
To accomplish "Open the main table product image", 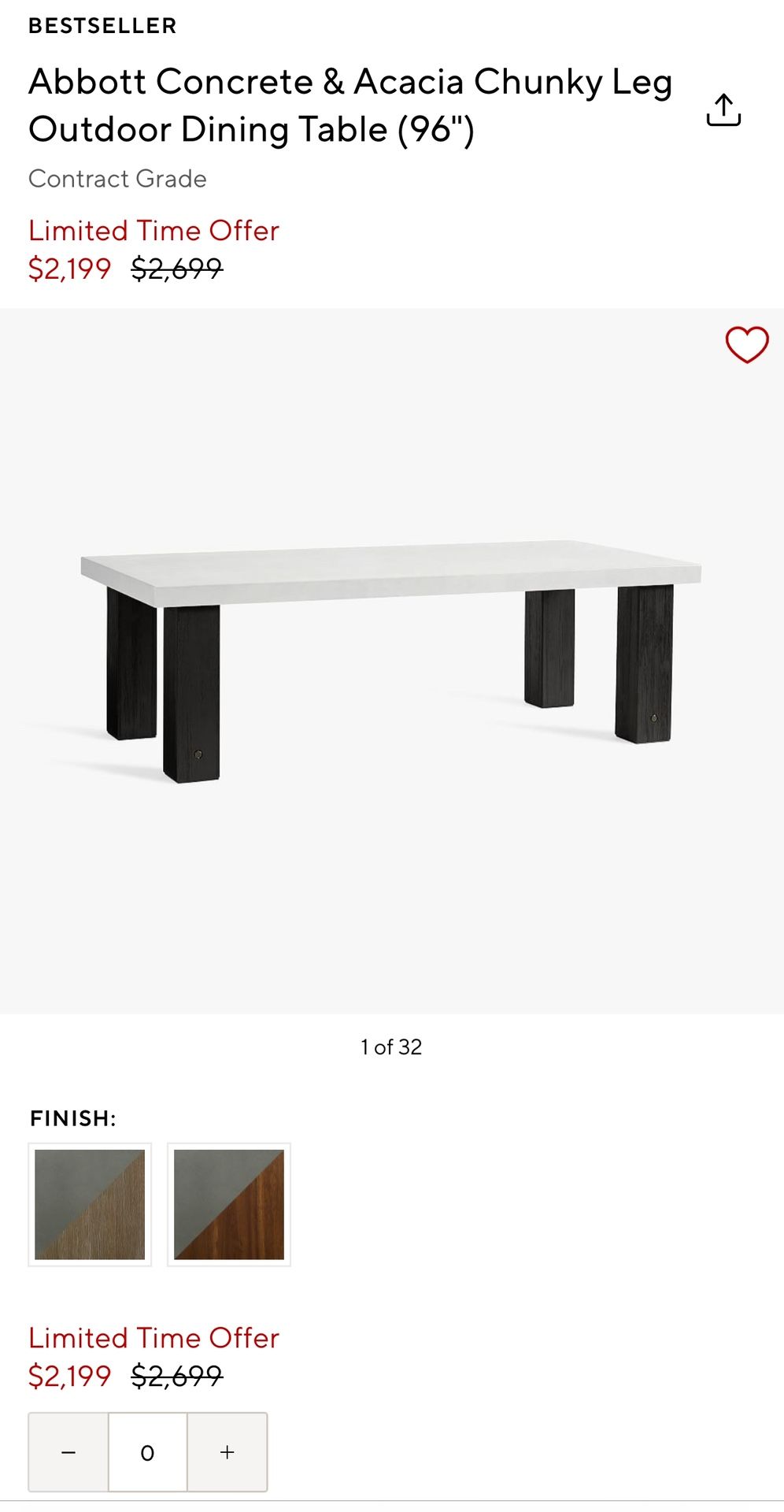I will click(x=391, y=660).
